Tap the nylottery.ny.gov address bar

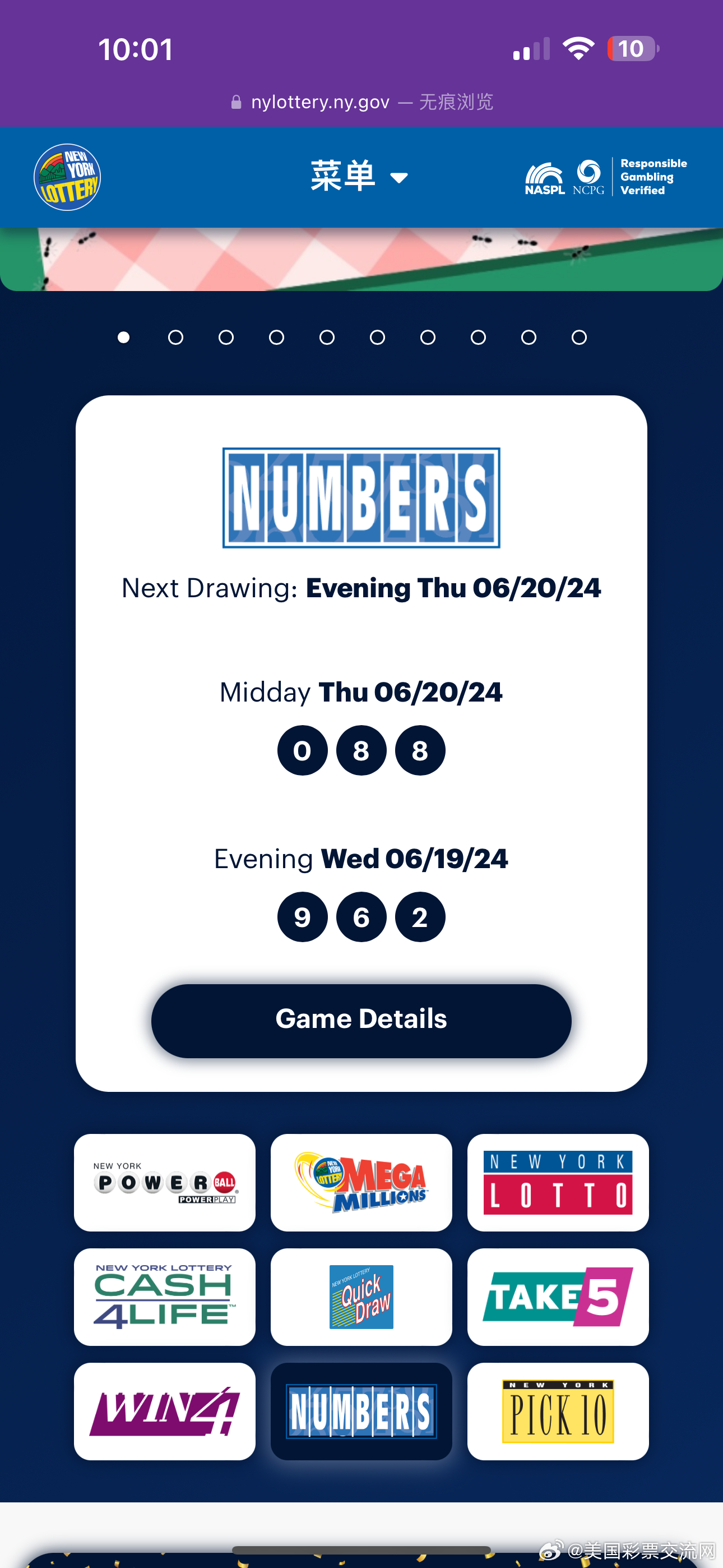click(361, 102)
